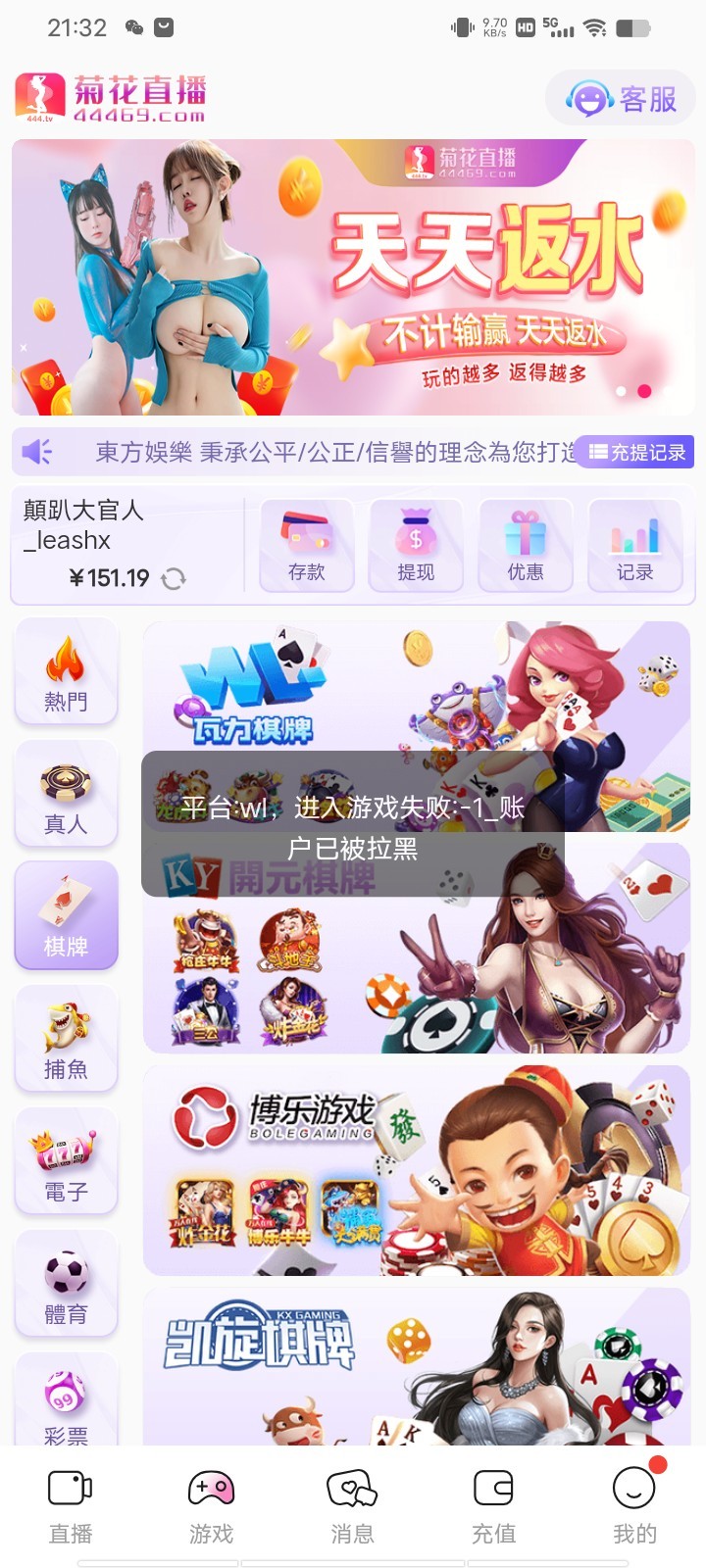Select the 體育 category
This screenshot has width=706, height=1568.
tap(66, 1285)
